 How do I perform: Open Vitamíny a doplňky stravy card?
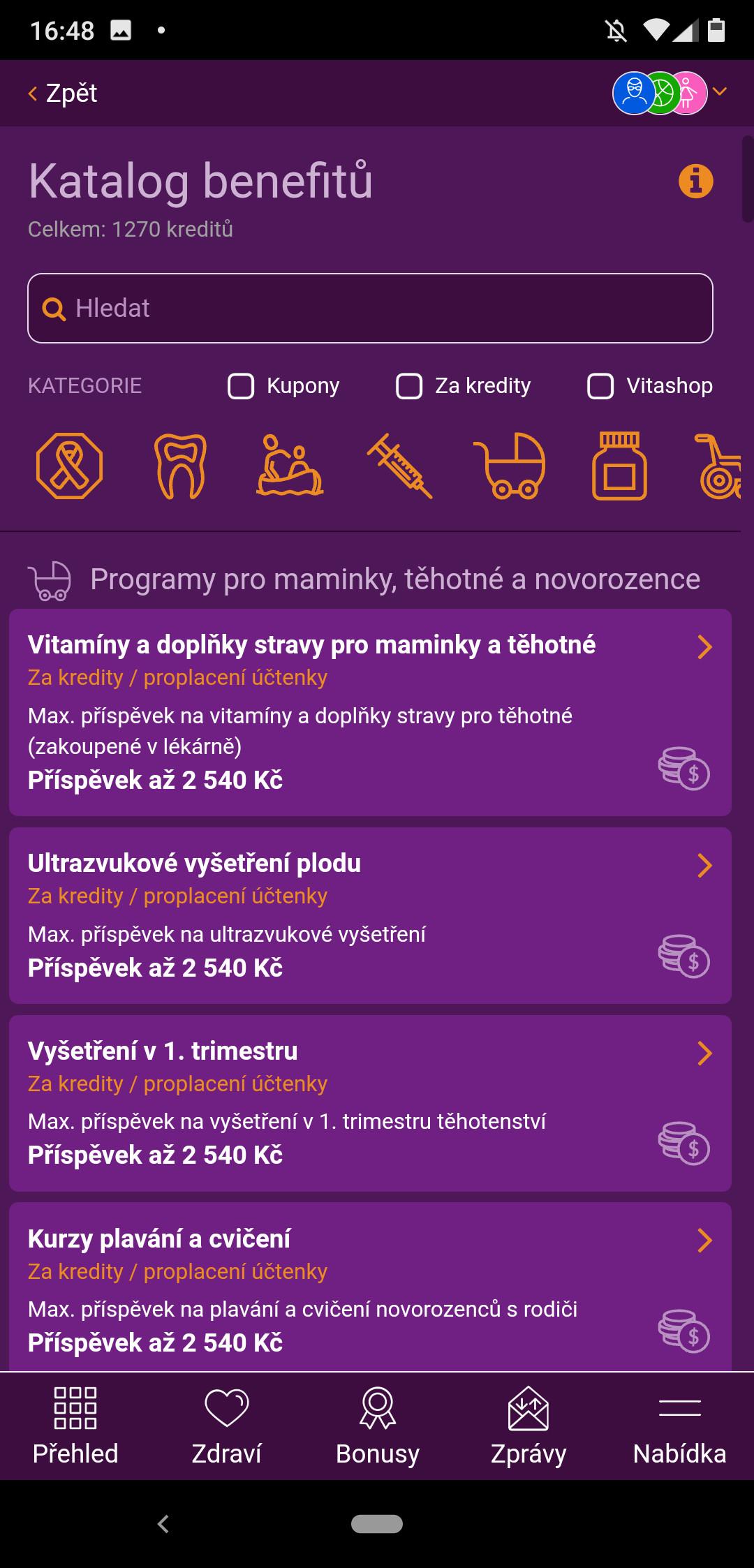pos(370,712)
